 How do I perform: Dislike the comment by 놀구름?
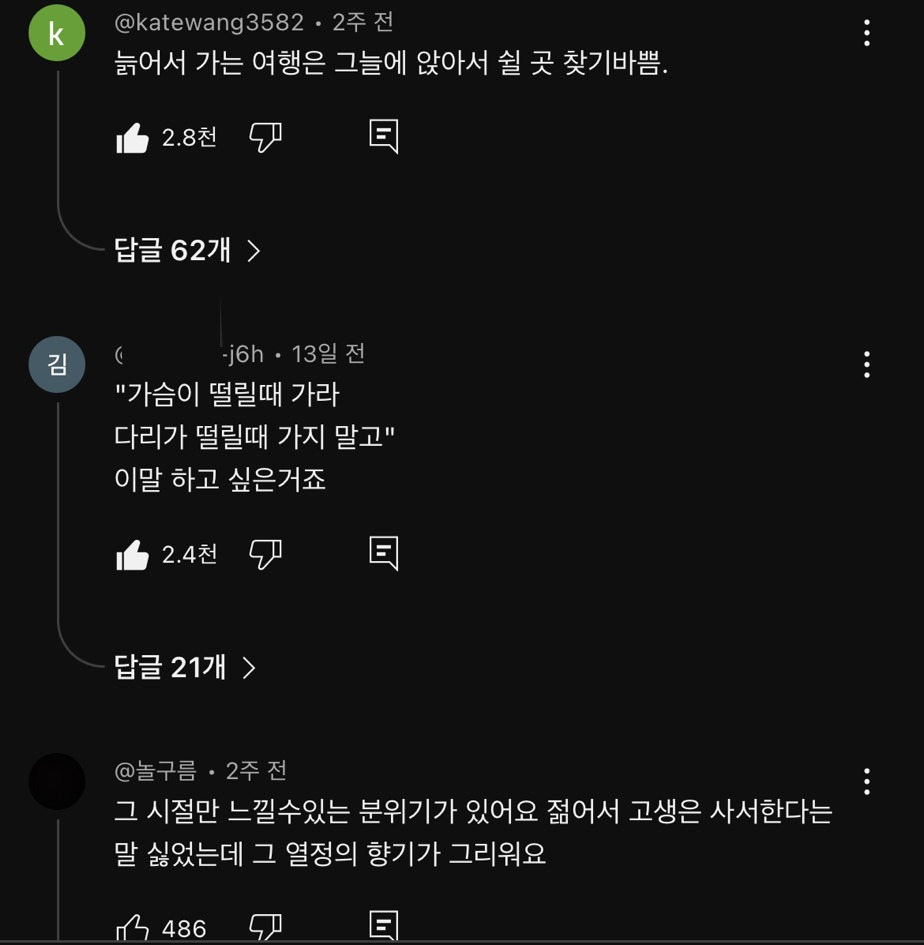point(265,927)
